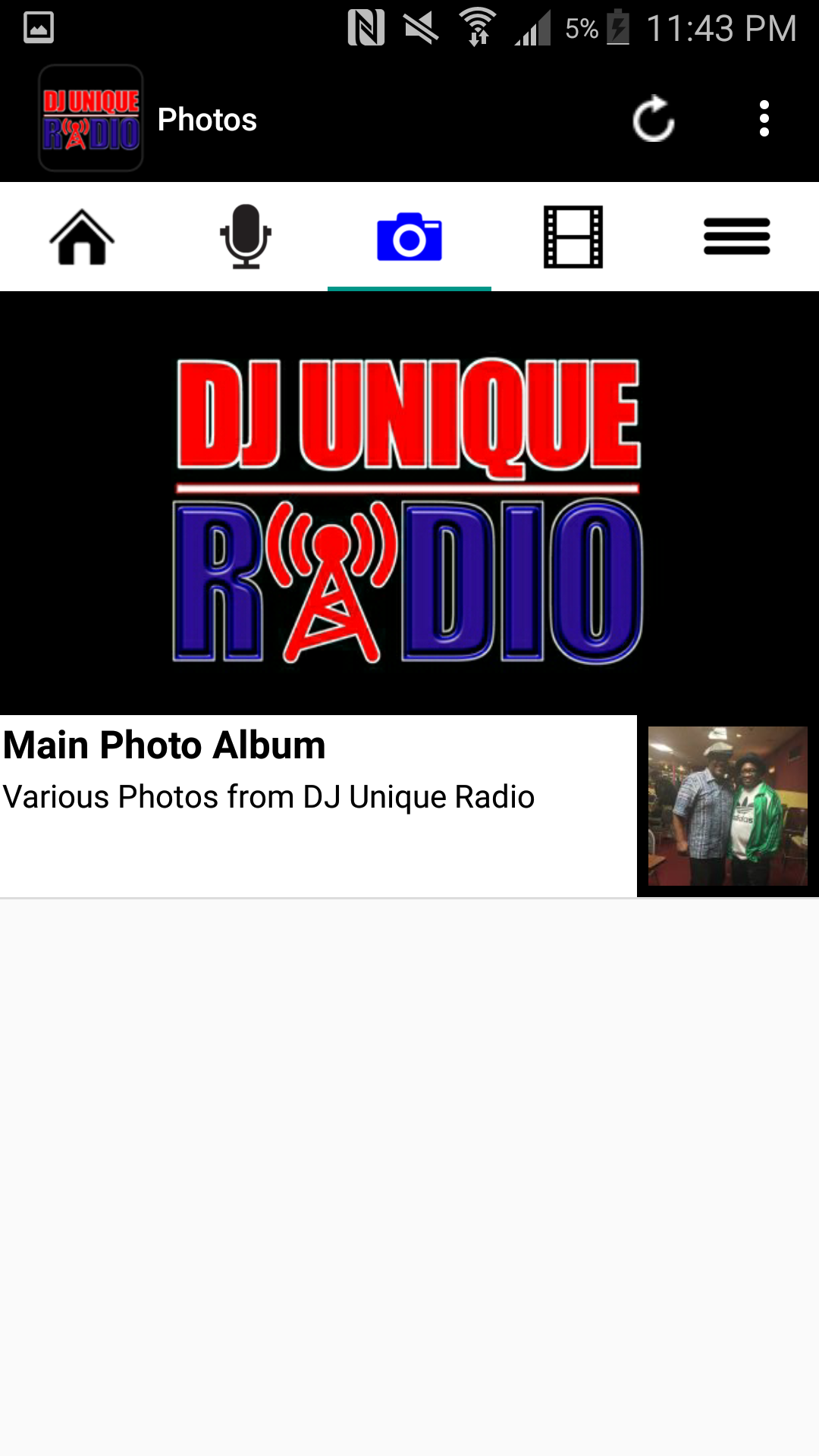
Task: Select the active camera tab with teal underline
Action: click(409, 237)
